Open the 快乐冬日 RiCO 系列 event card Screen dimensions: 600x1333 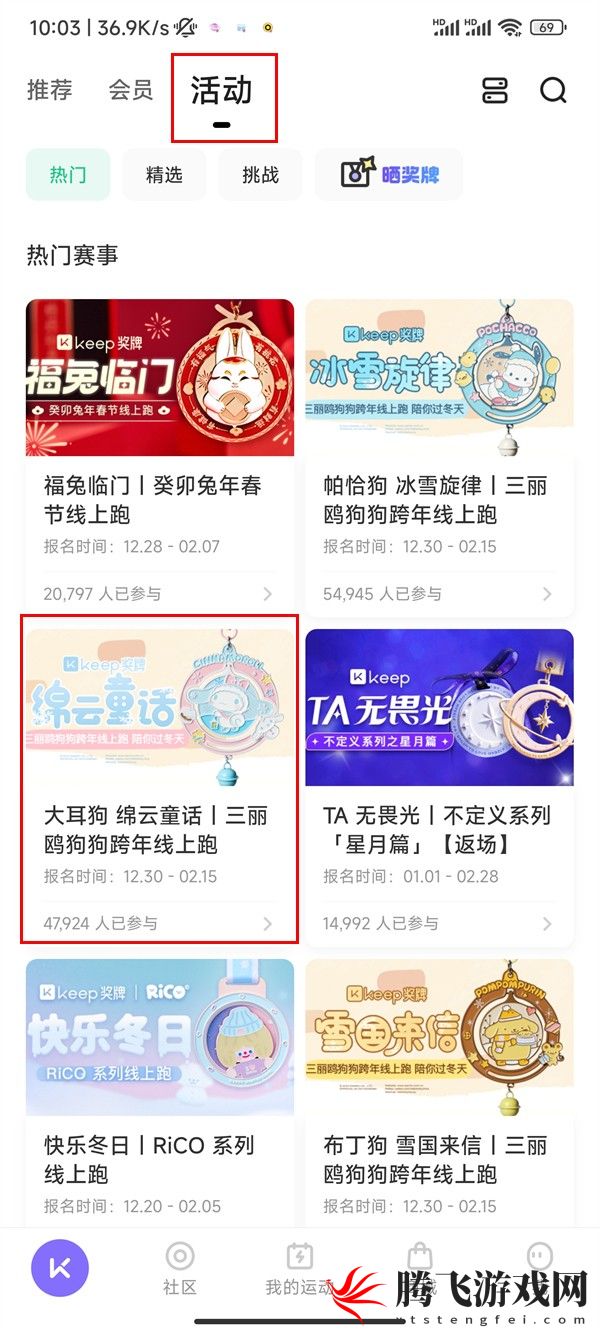point(160,1090)
